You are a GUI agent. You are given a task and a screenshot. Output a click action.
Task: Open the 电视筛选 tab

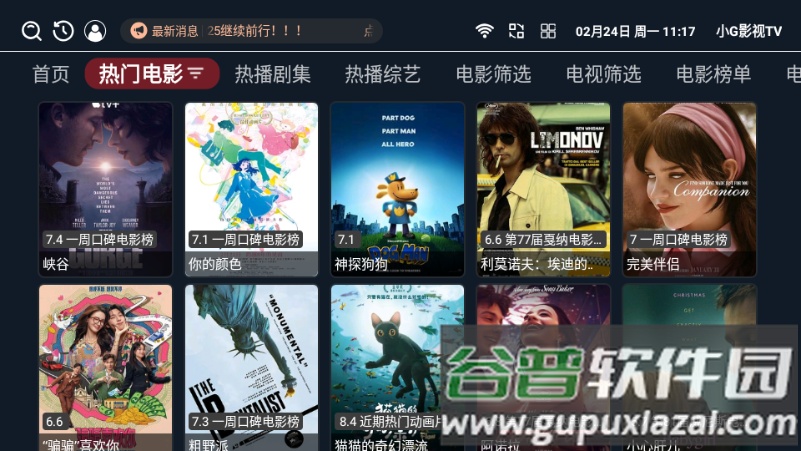603,74
